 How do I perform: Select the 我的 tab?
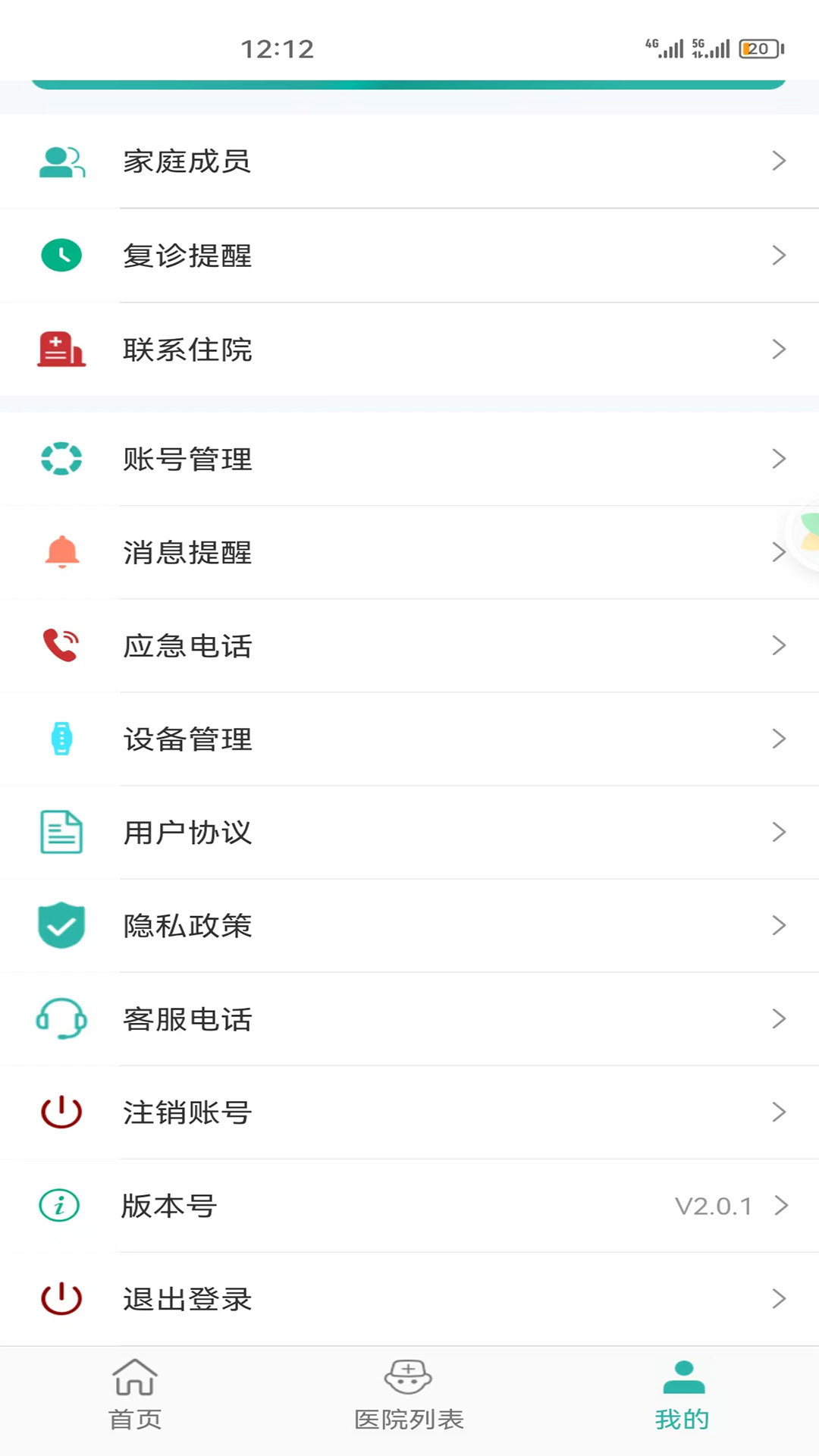pos(682,1395)
